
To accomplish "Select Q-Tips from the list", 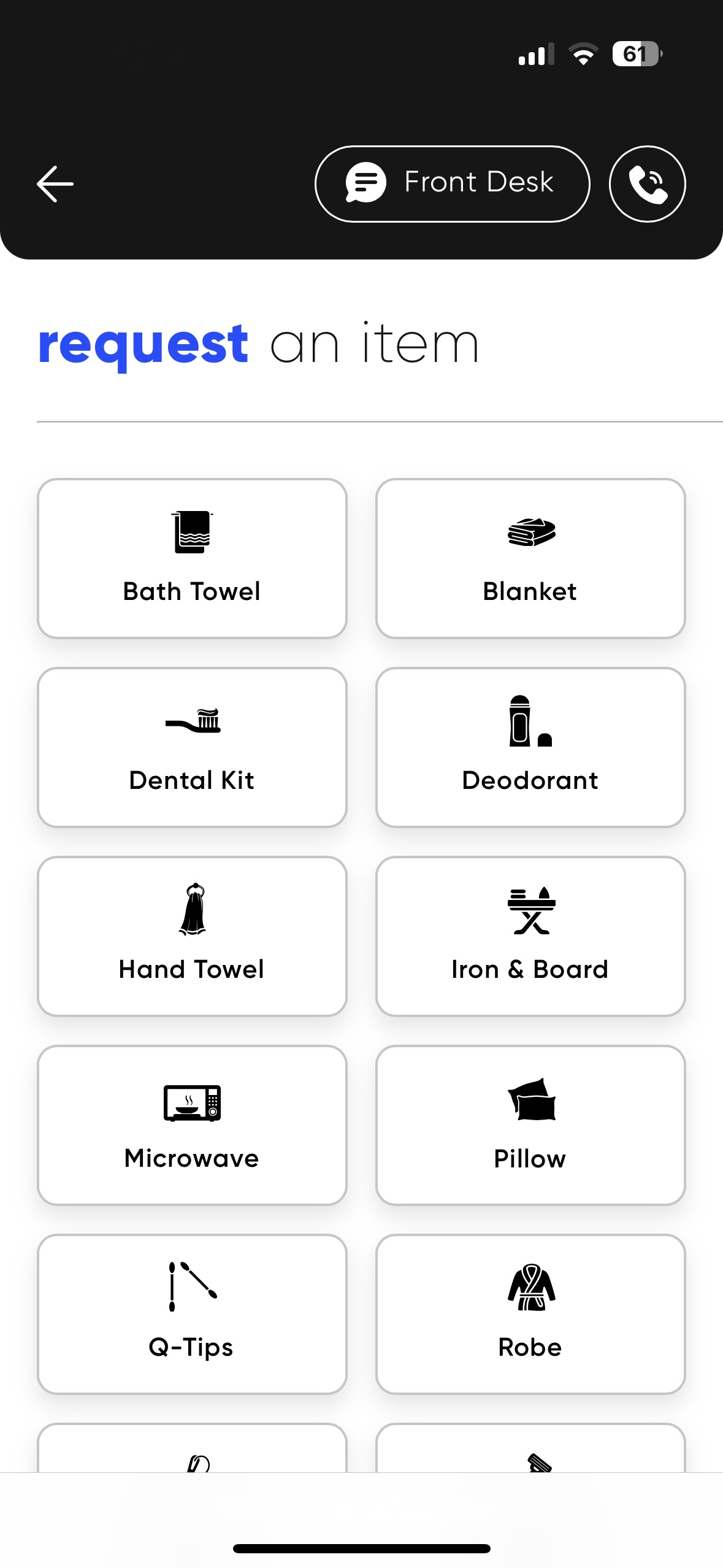I will pyautogui.click(x=192, y=1314).
